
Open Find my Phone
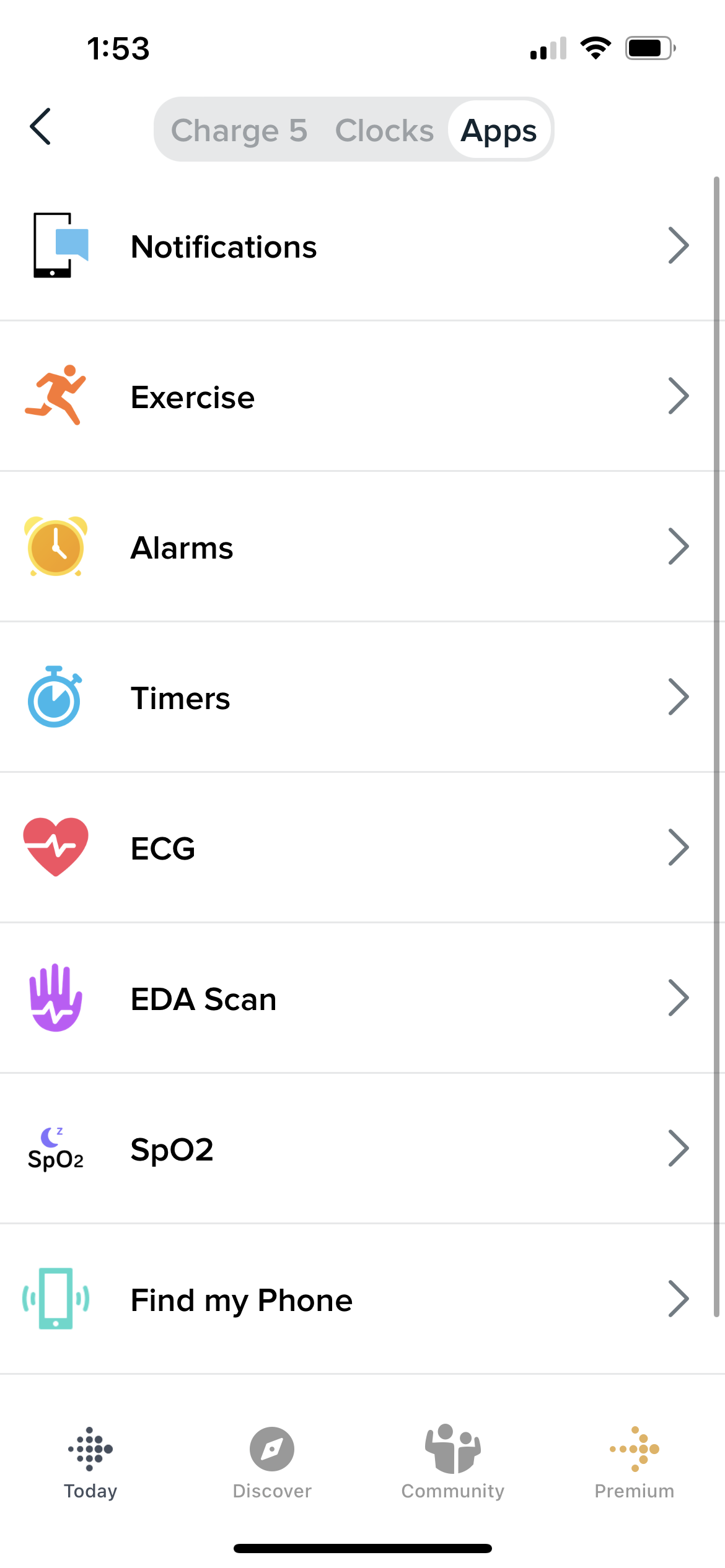[362, 1300]
